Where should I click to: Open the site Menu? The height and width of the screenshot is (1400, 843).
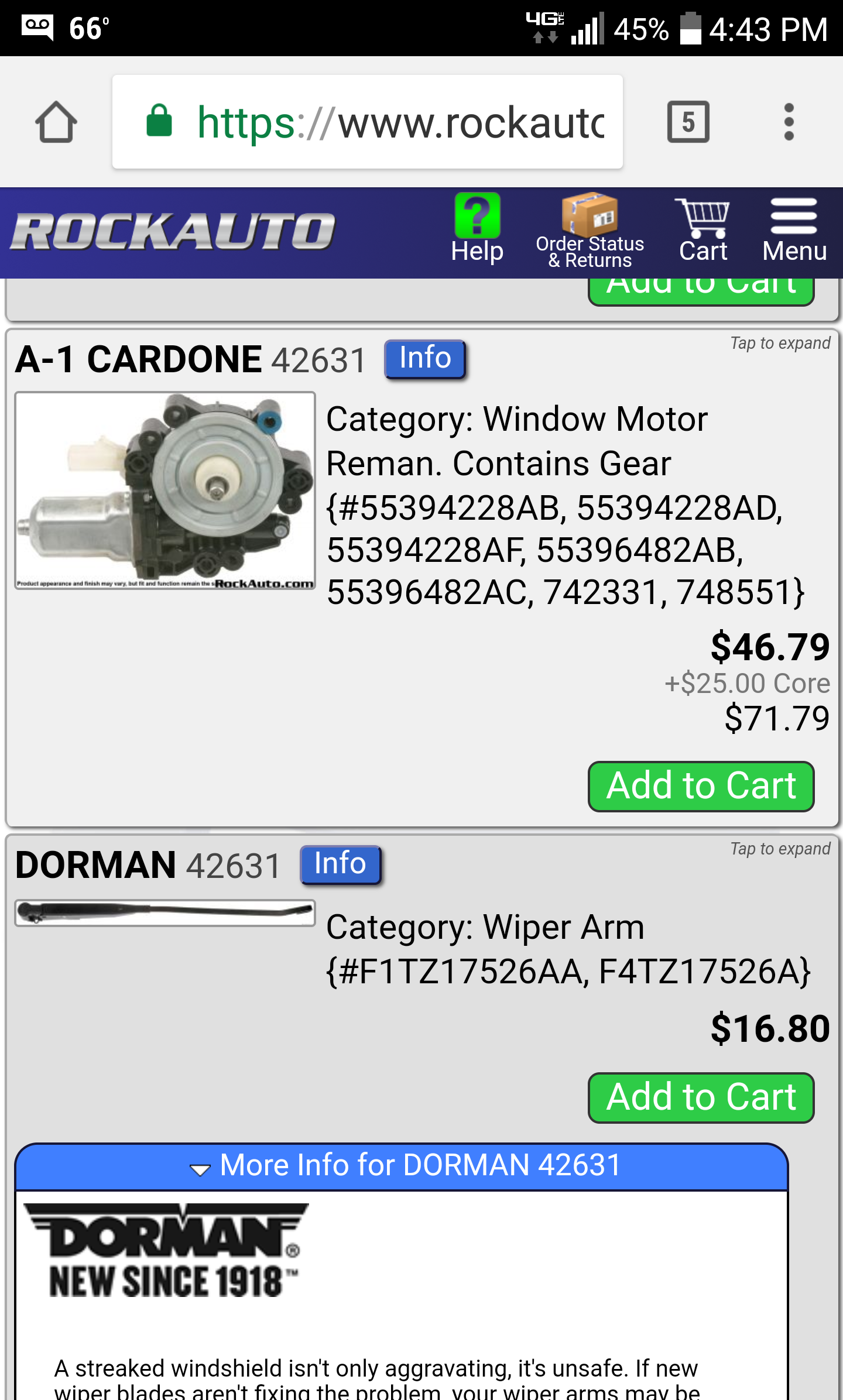pos(794,230)
